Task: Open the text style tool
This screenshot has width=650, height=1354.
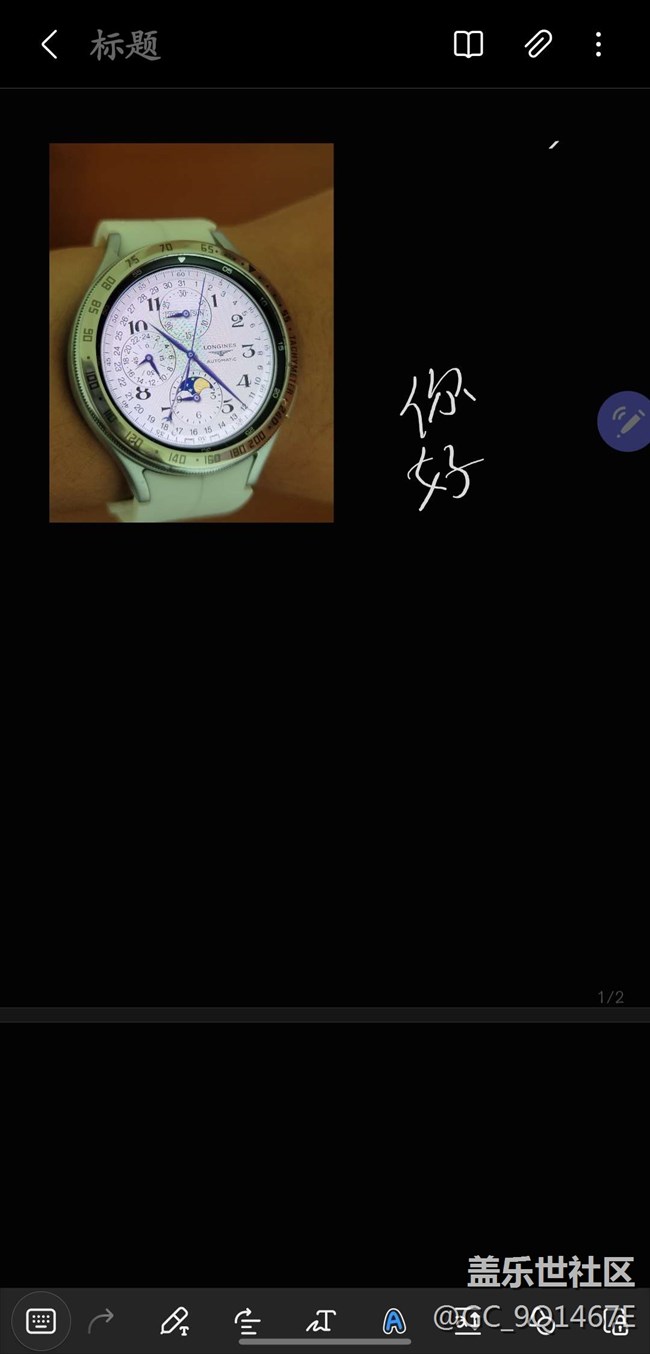Action: pos(394,1322)
